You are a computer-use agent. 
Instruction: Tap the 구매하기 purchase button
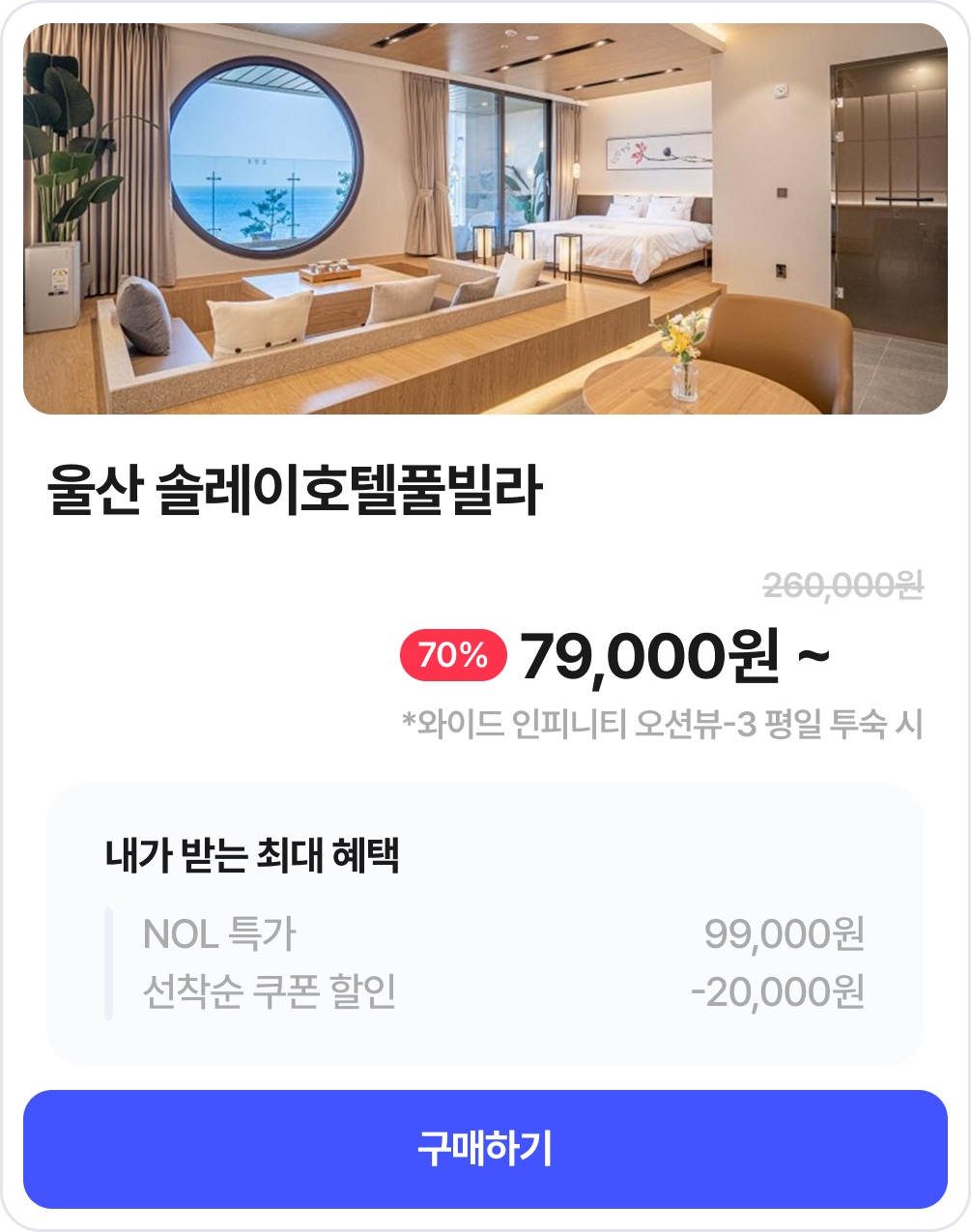485,1149
